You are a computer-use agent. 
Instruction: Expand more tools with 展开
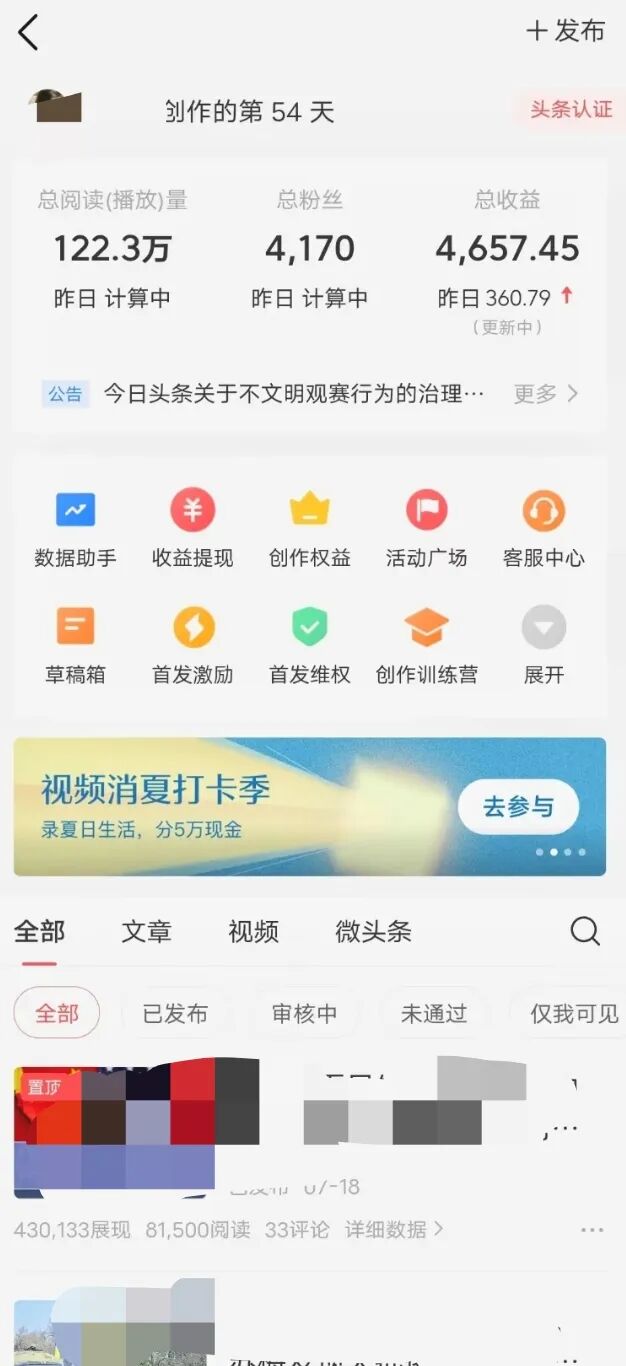[x=543, y=645]
